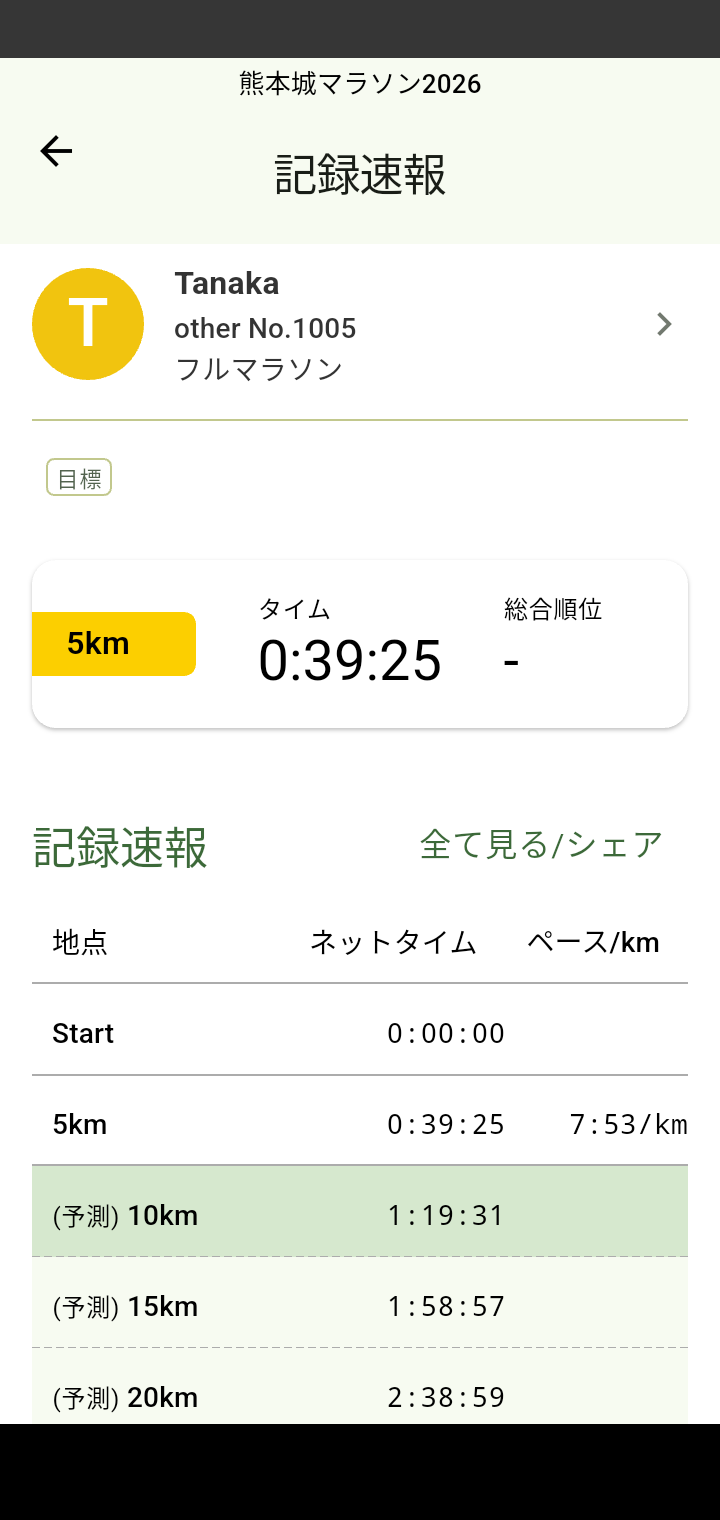Go back using the arrow icon
The width and height of the screenshot is (720, 1520).
pos(57,151)
